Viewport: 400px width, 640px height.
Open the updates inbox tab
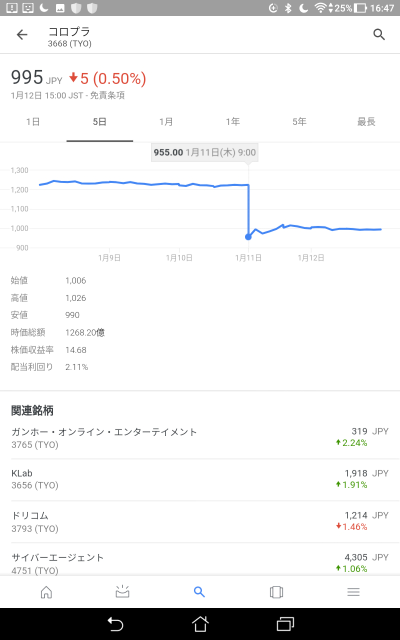[122, 592]
